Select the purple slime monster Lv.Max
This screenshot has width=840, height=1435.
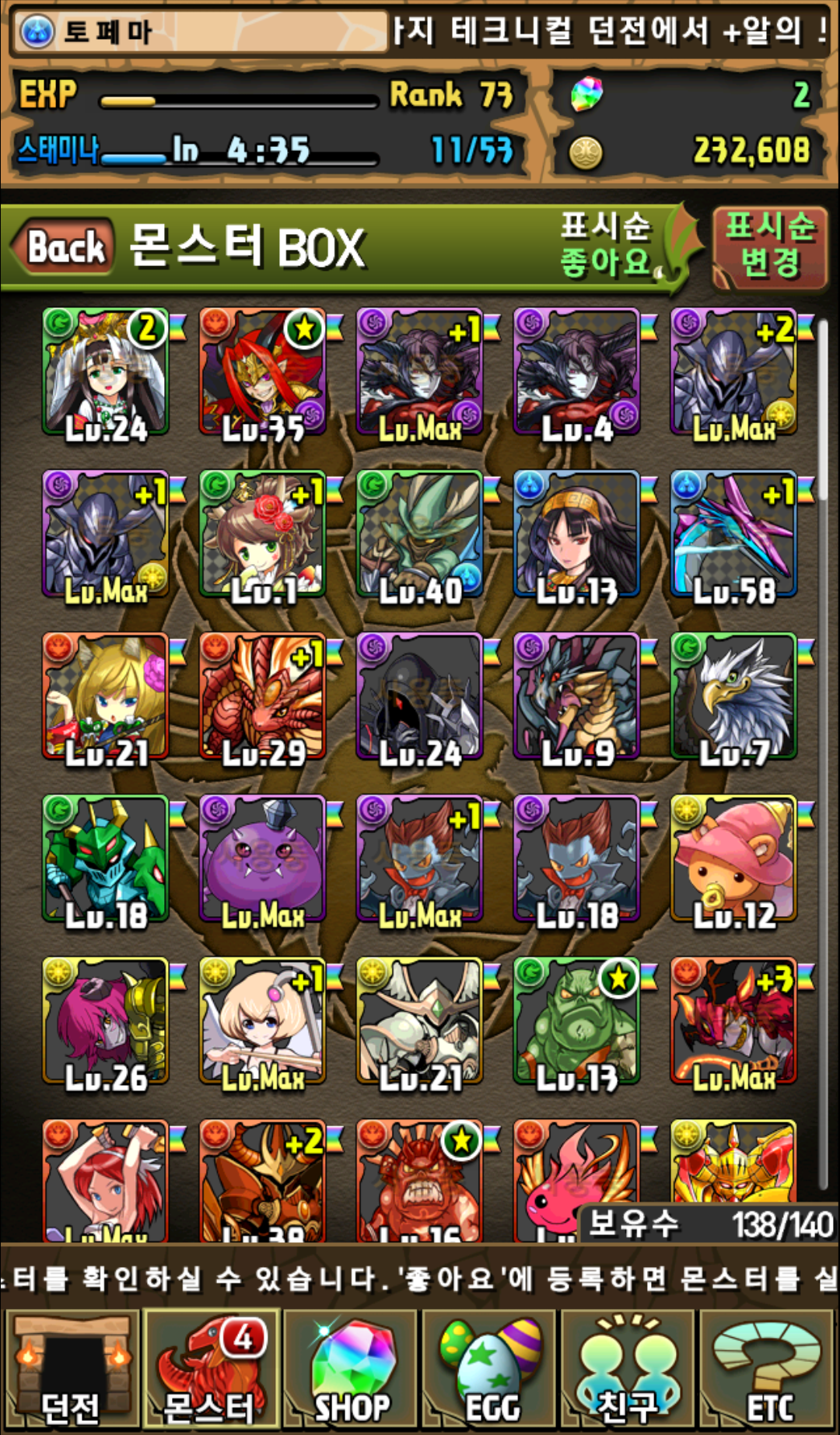pyautogui.click(x=262, y=859)
